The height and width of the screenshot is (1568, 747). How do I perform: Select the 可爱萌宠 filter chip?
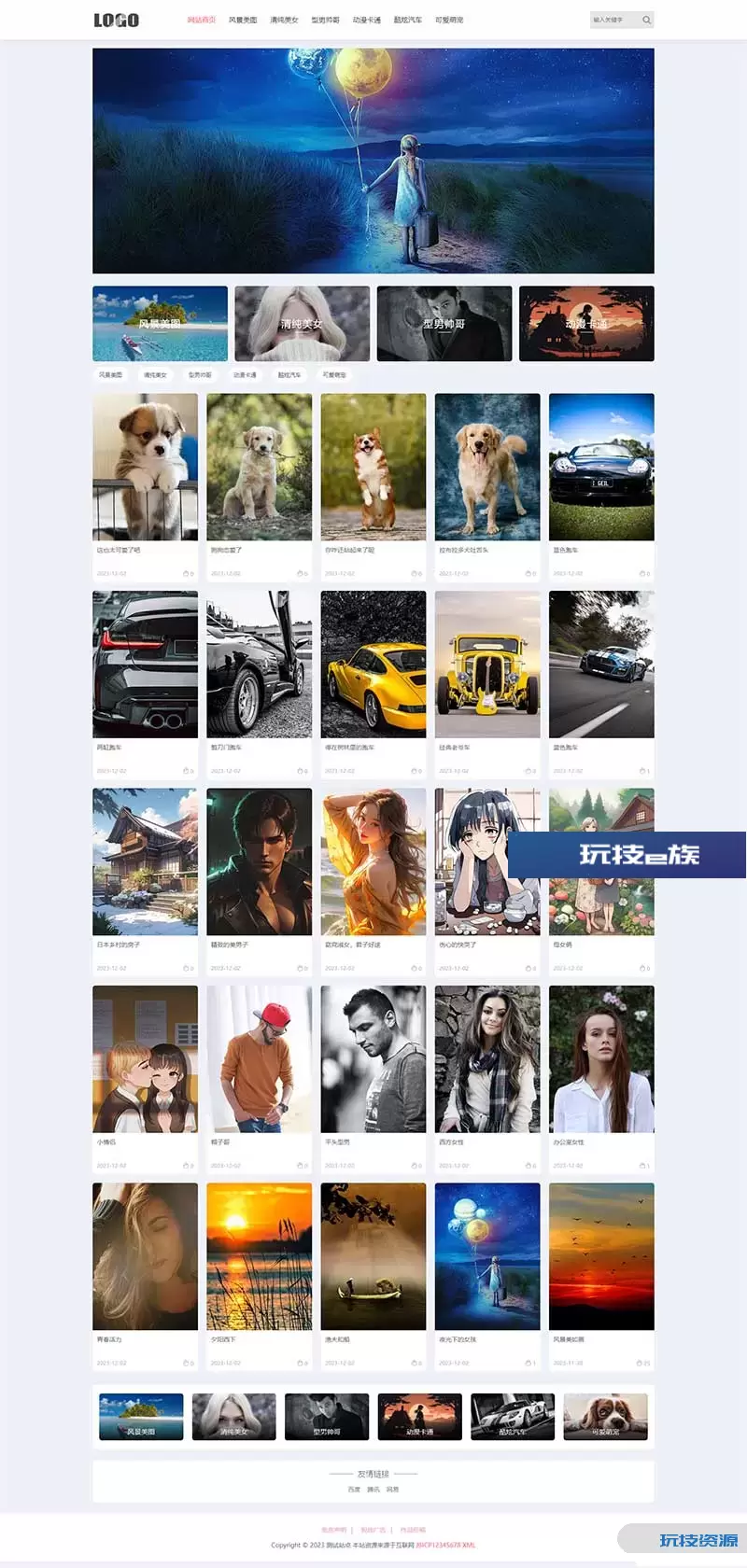coord(334,374)
